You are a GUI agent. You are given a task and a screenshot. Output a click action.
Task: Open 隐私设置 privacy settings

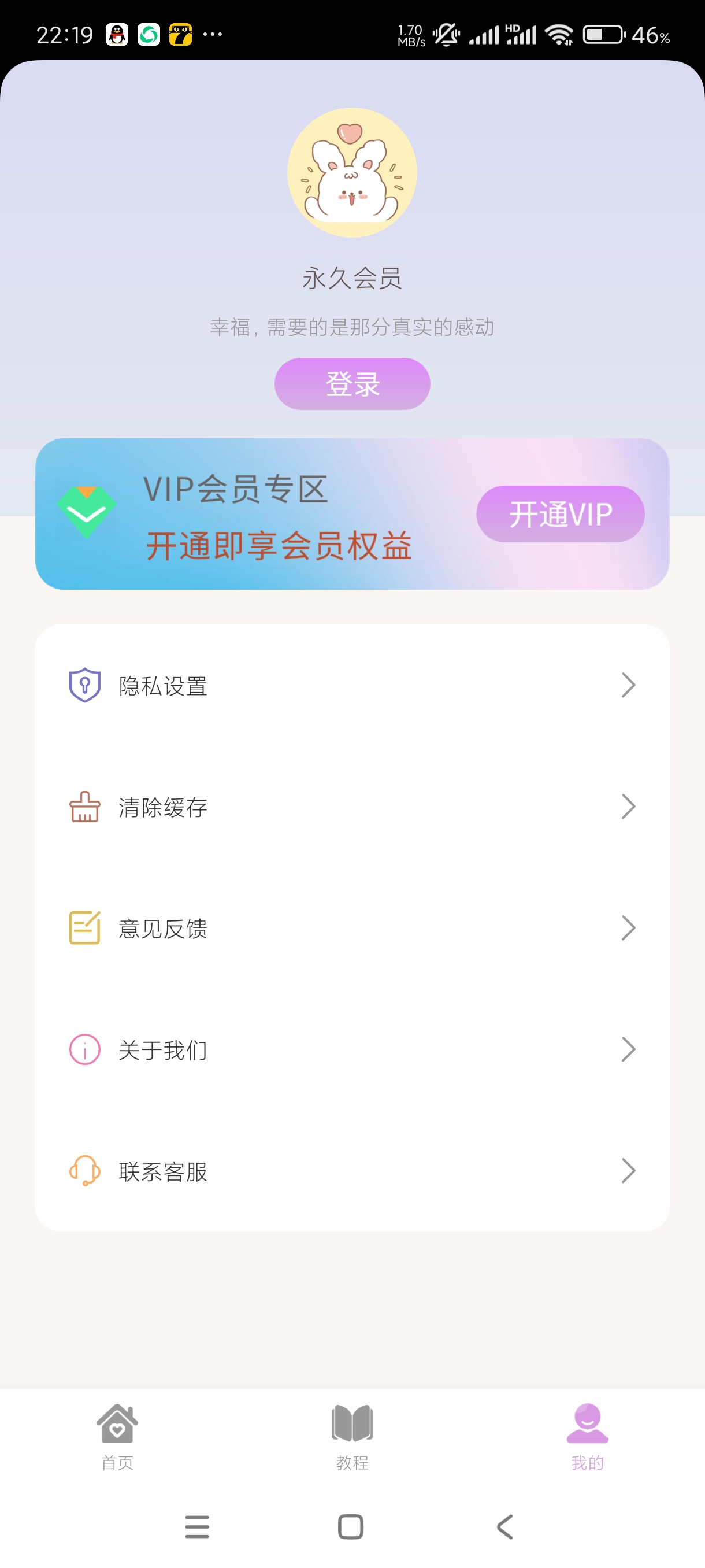(x=352, y=685)
